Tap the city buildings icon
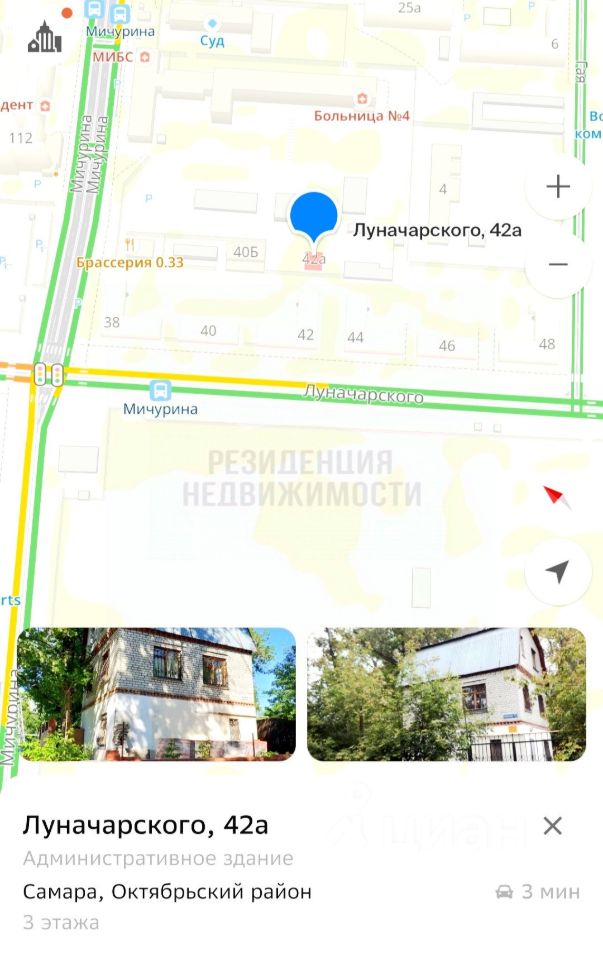603x960 pixels. (45, 38)
